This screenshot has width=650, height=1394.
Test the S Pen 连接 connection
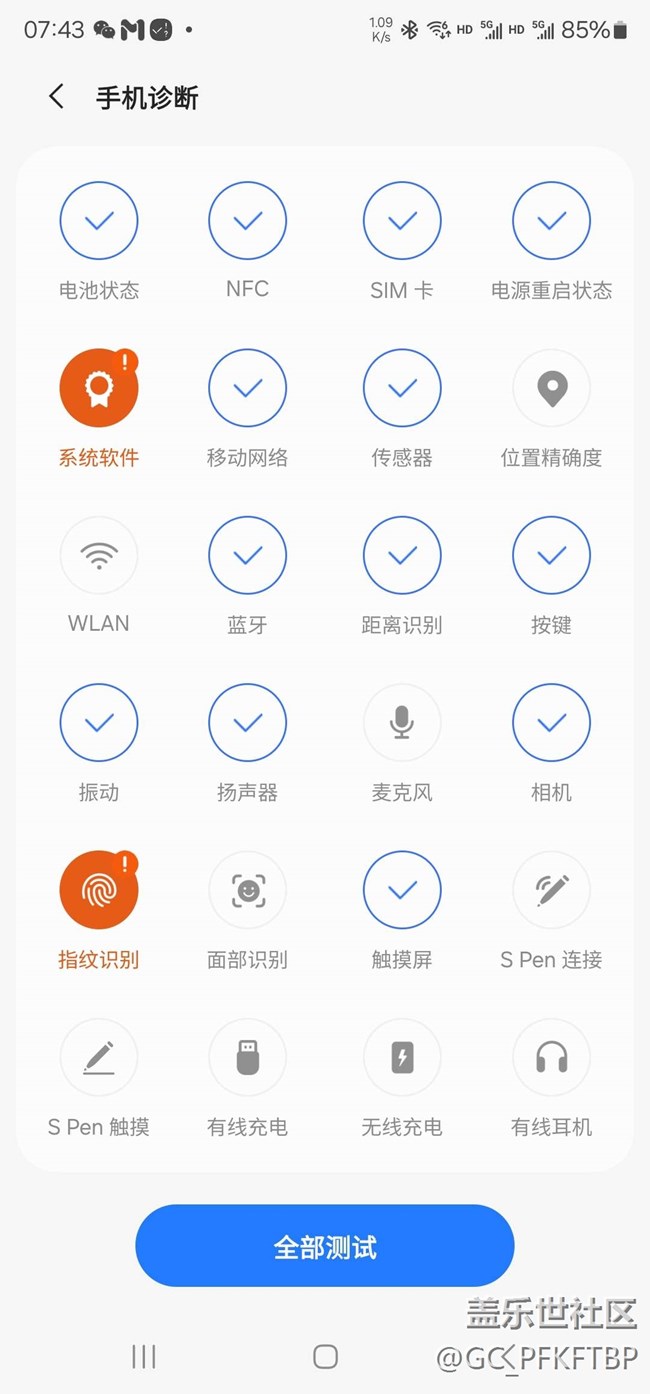pos(551,889)
